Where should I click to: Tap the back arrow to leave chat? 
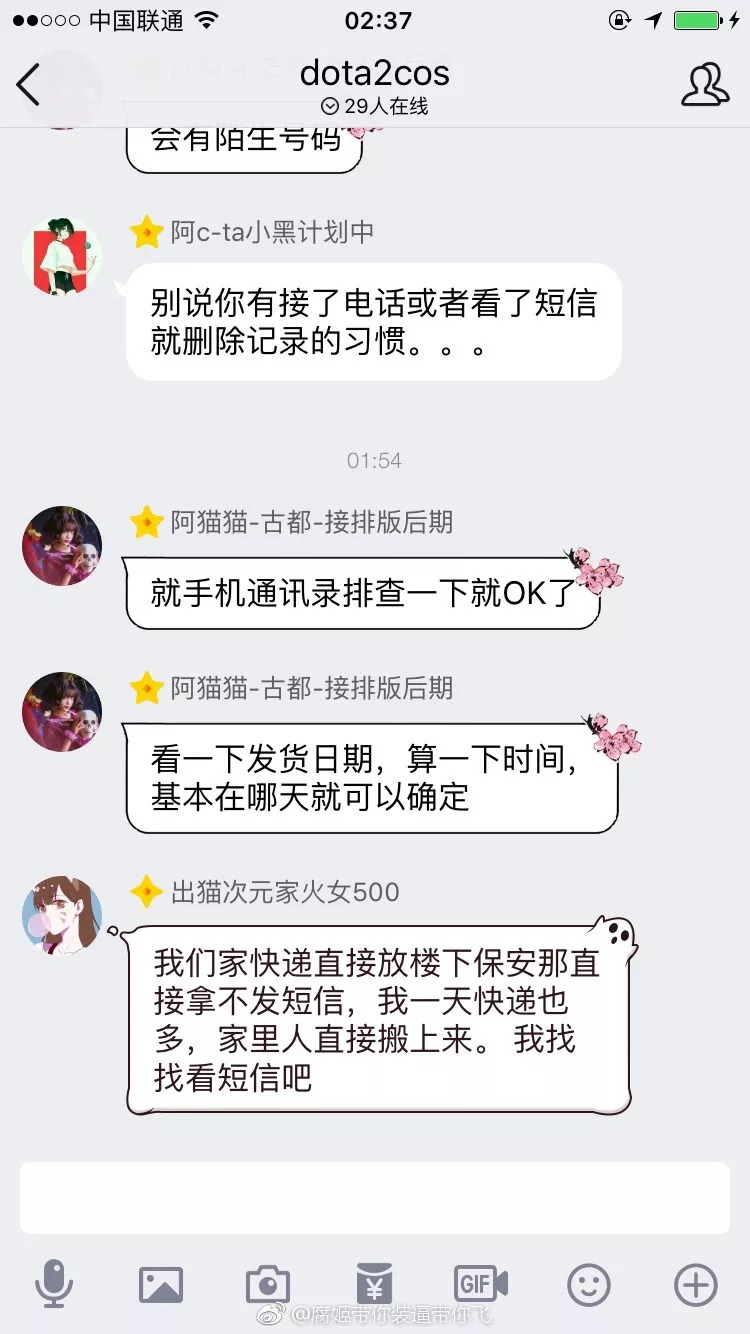tap(28, 85)
